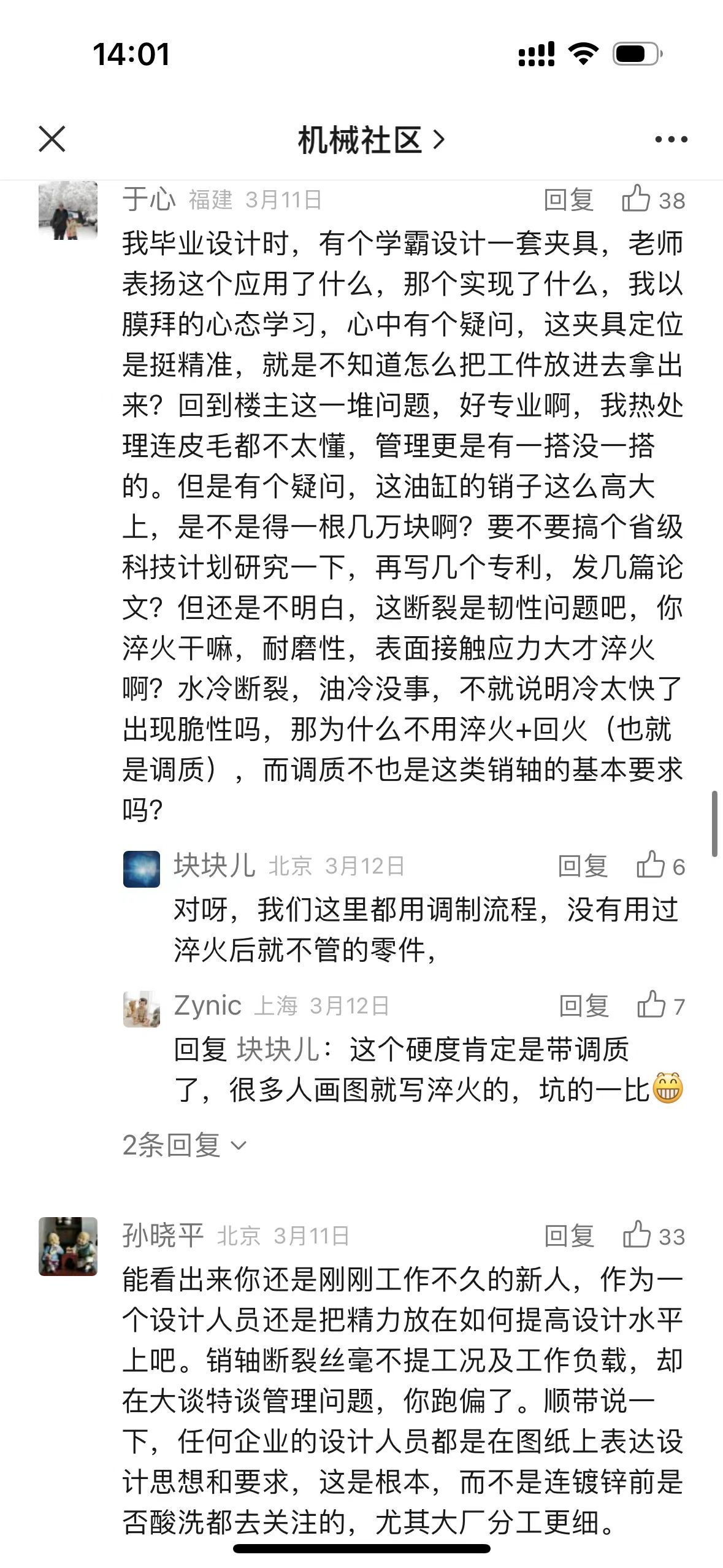Image resolution: width=723 pixels, height=1568 pixels.
Task: Expand the 2条回复 replies
Action: [184, 1145]
